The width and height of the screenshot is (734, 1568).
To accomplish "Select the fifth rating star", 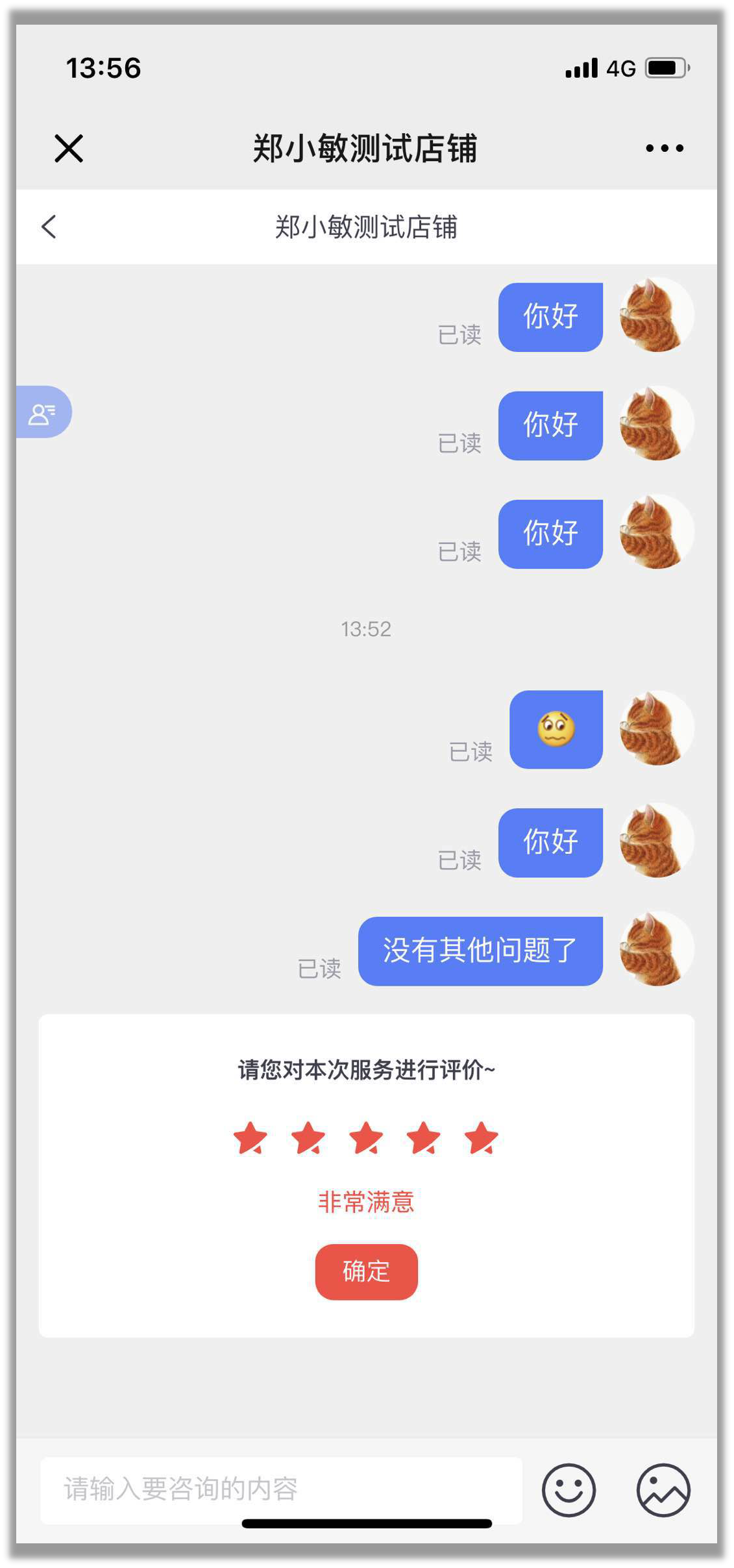I will pos(482,1138).
